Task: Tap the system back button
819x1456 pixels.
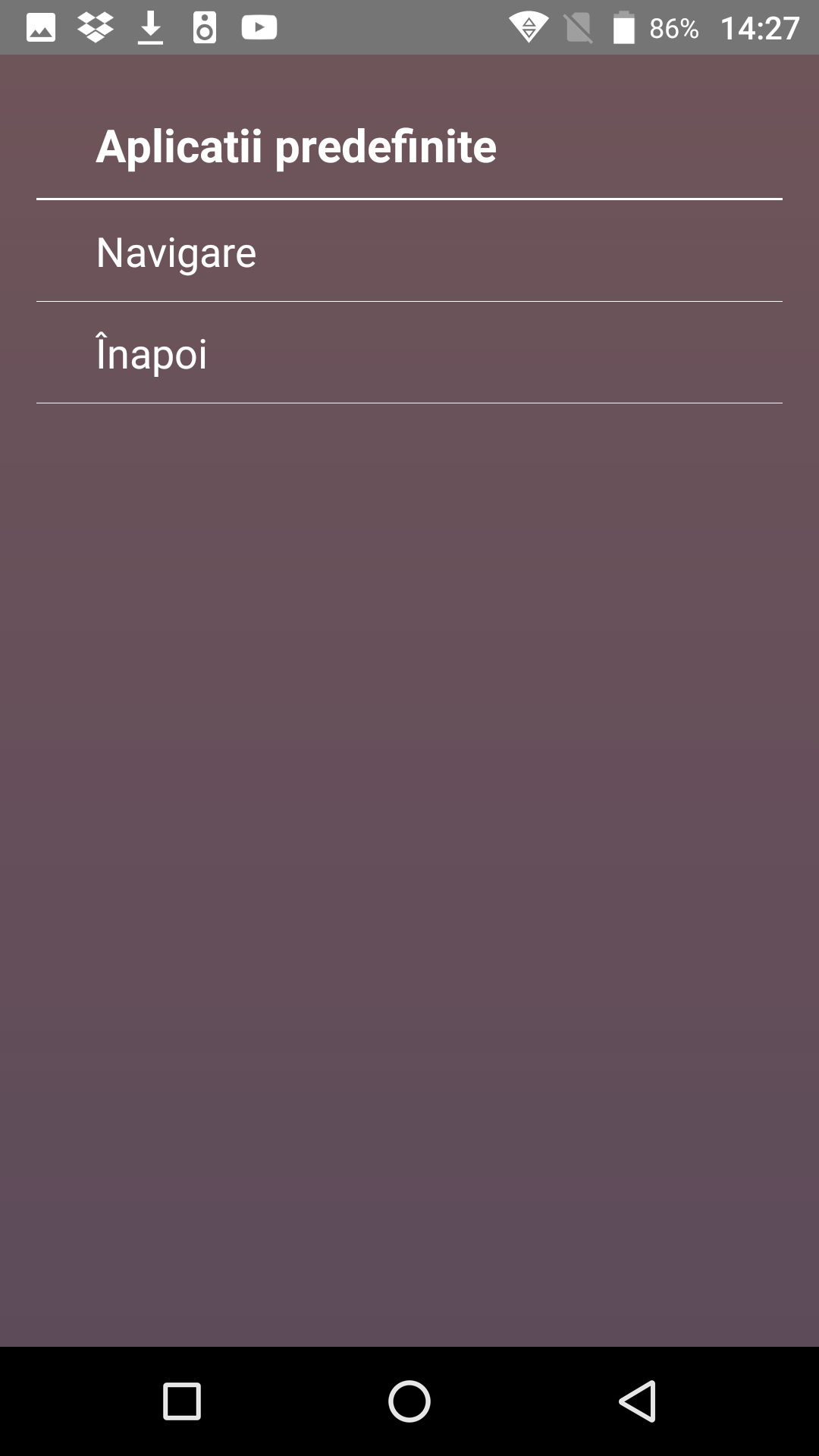Action: (x=637, y=1401)
